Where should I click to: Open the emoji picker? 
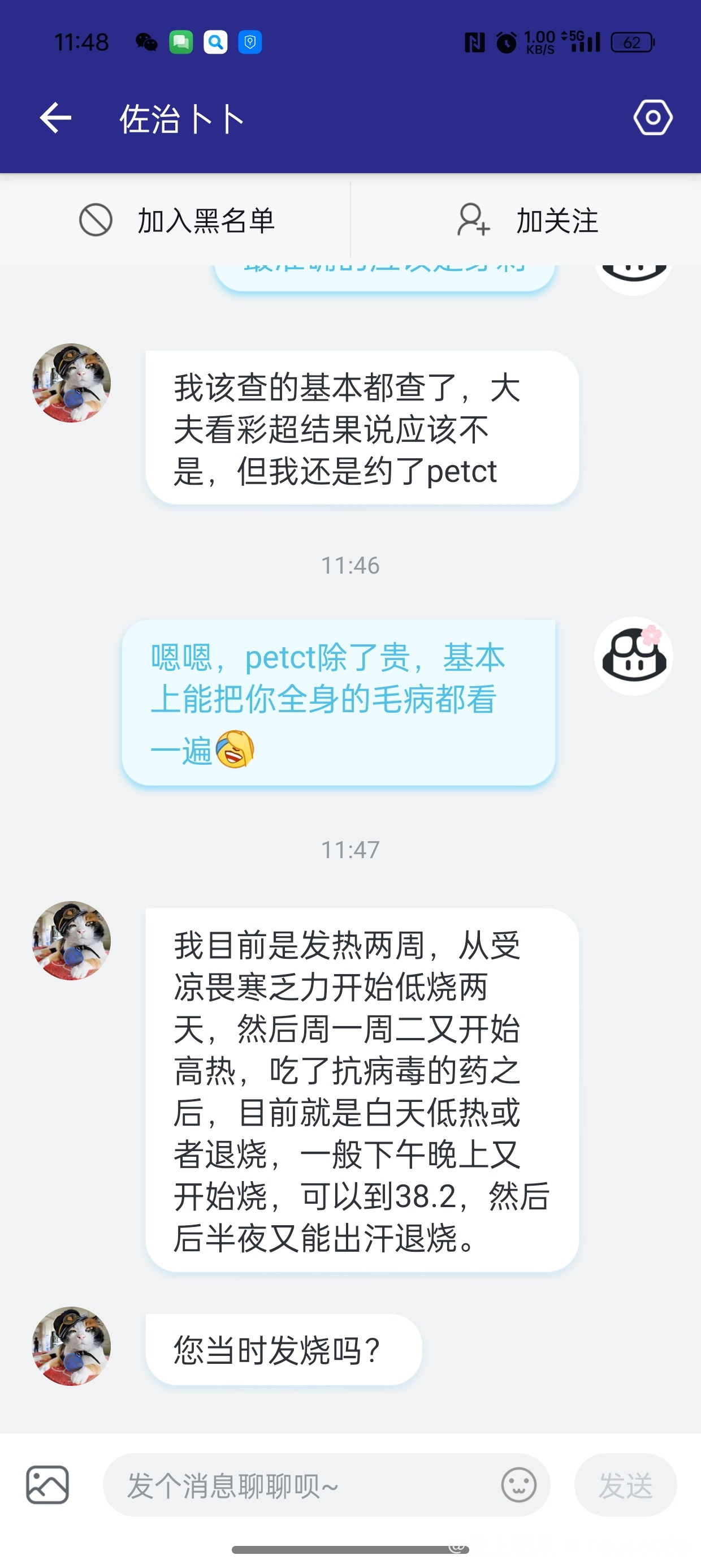(518, 1485)
